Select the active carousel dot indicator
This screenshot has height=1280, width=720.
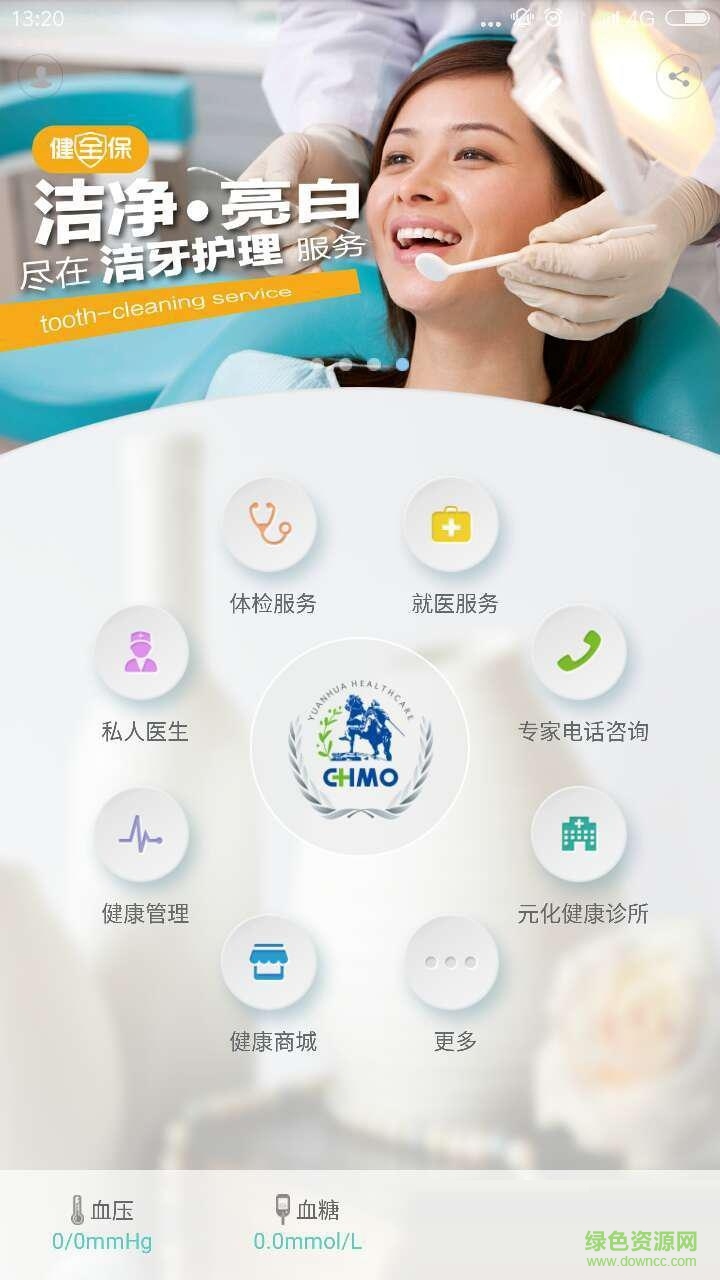(401, 364)
